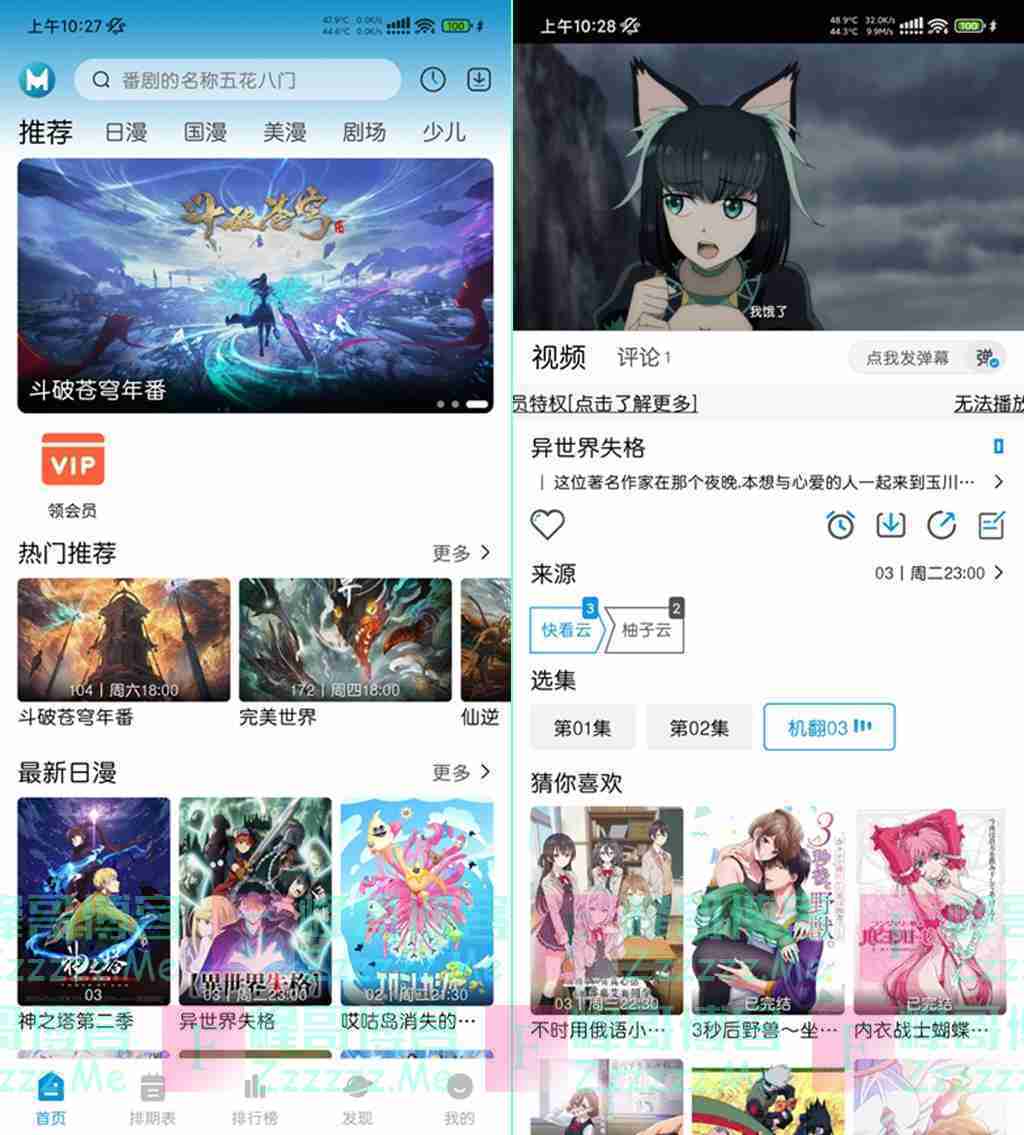Select the 少儿 category tab

(x=443, y=132)
